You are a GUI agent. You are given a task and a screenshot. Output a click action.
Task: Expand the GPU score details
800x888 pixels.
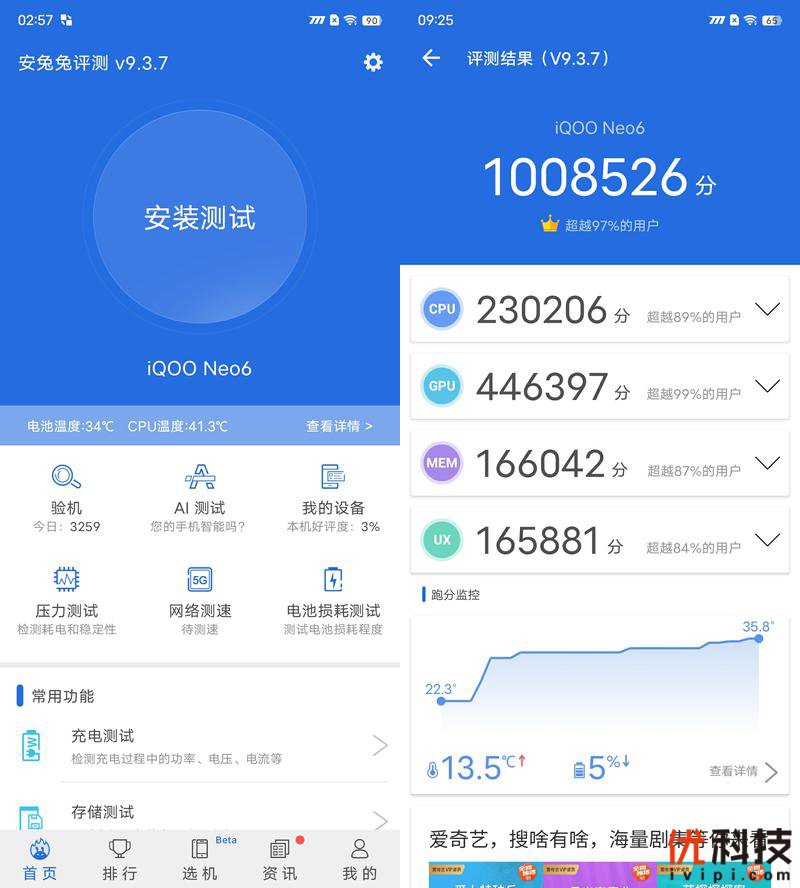click(767, 387)
